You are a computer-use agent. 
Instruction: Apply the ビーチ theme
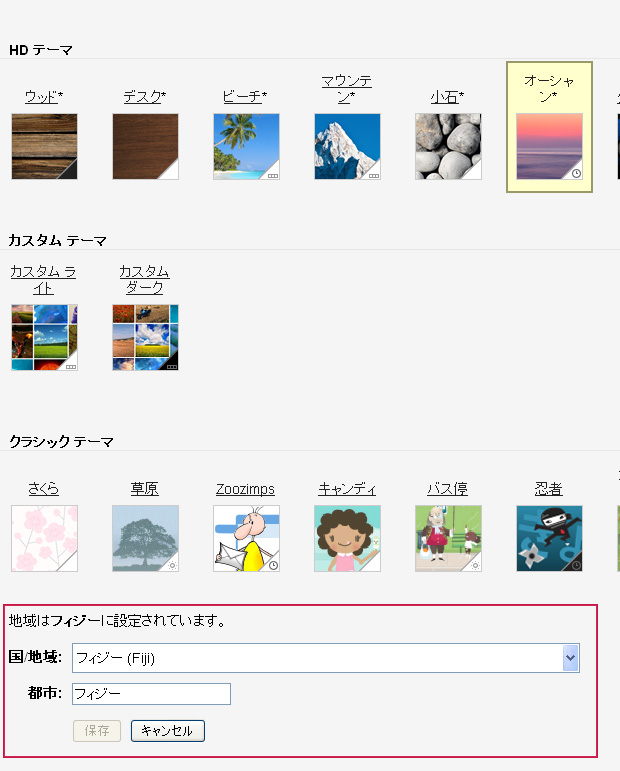click(246, 146)
